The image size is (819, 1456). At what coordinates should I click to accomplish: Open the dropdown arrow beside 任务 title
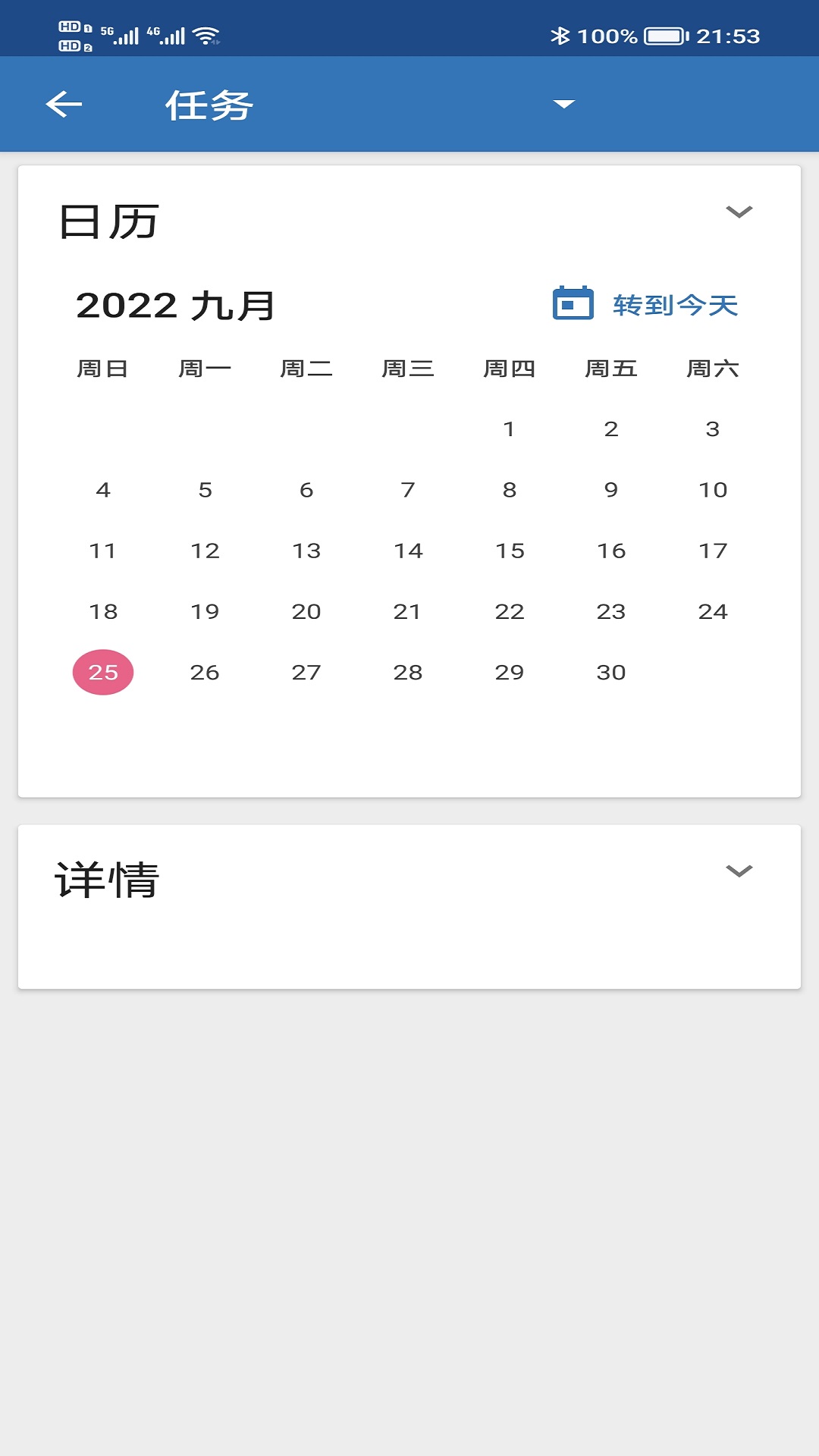coord(564,105)
